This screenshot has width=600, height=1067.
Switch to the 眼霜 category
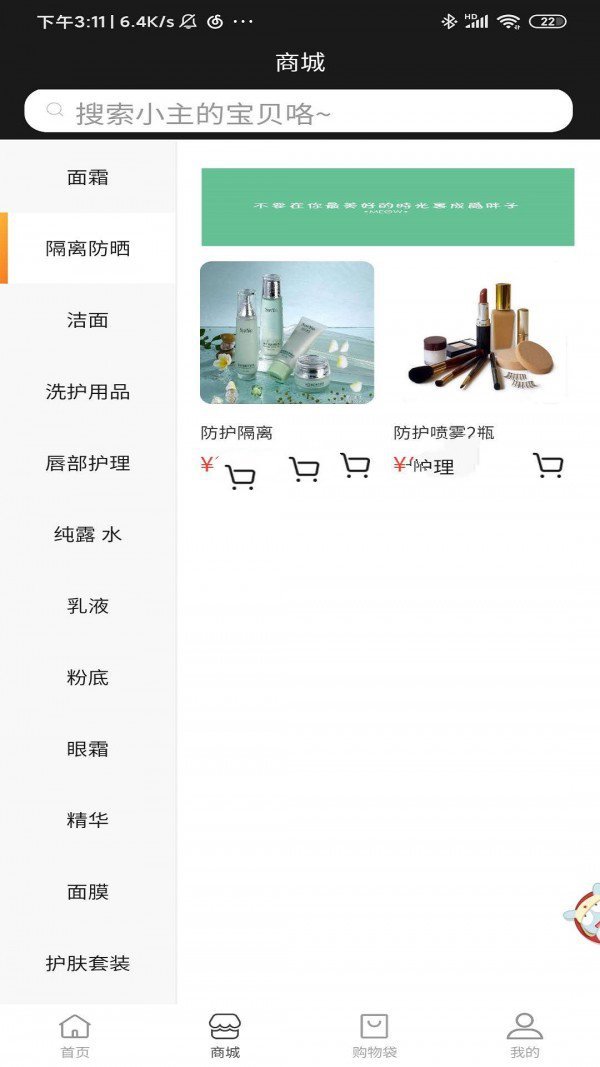click(x=88, y=749)
